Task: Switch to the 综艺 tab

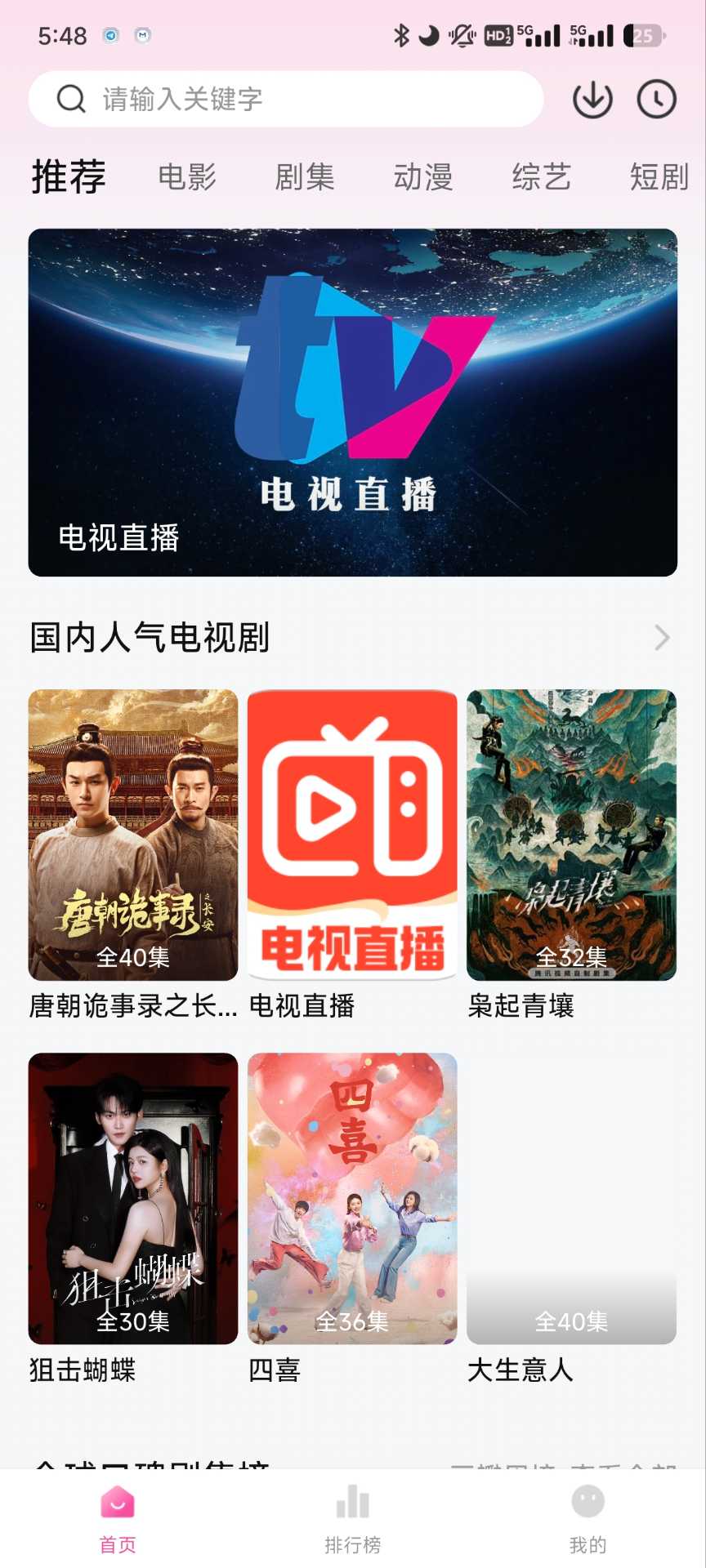Action: (541, 177)
